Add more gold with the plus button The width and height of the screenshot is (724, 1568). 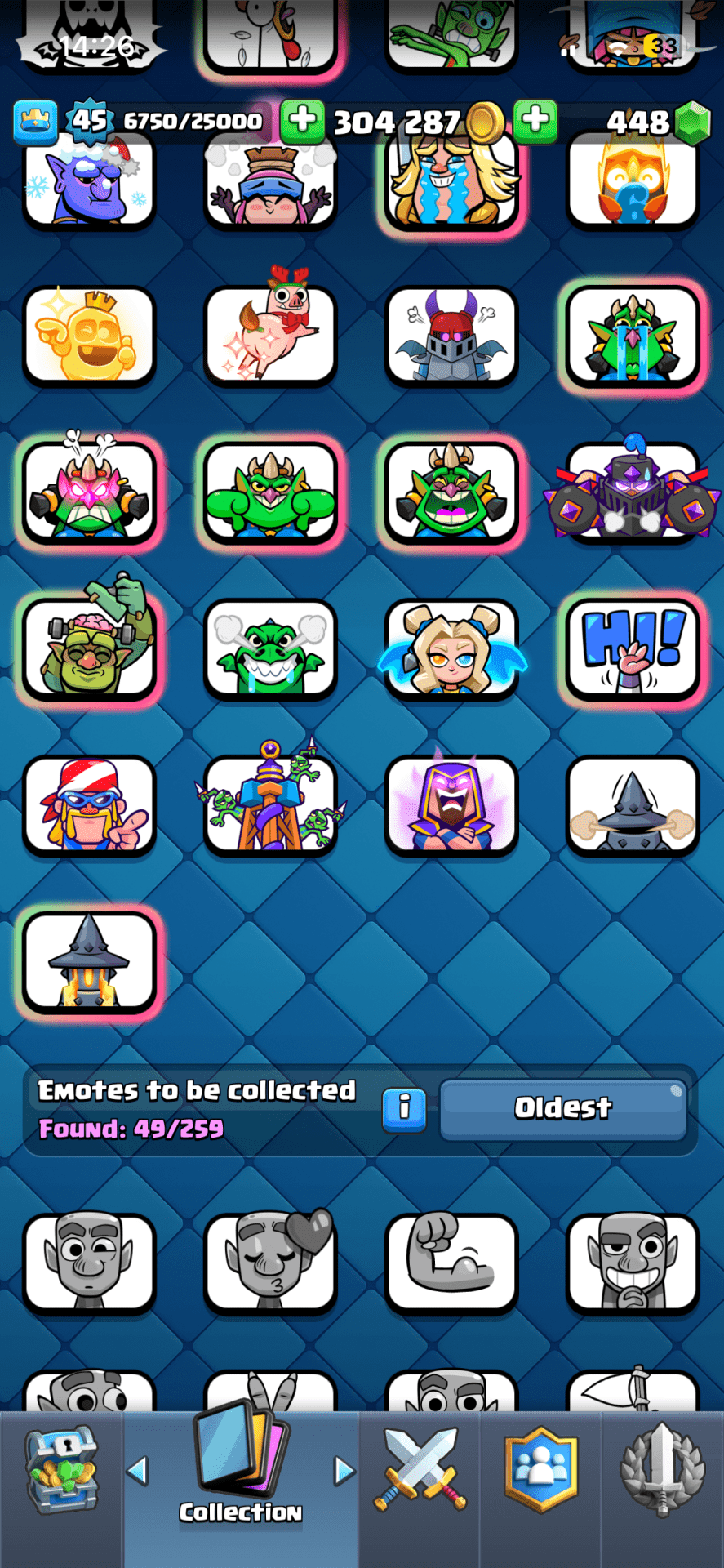pyautogui.click(x=303, y=121)
